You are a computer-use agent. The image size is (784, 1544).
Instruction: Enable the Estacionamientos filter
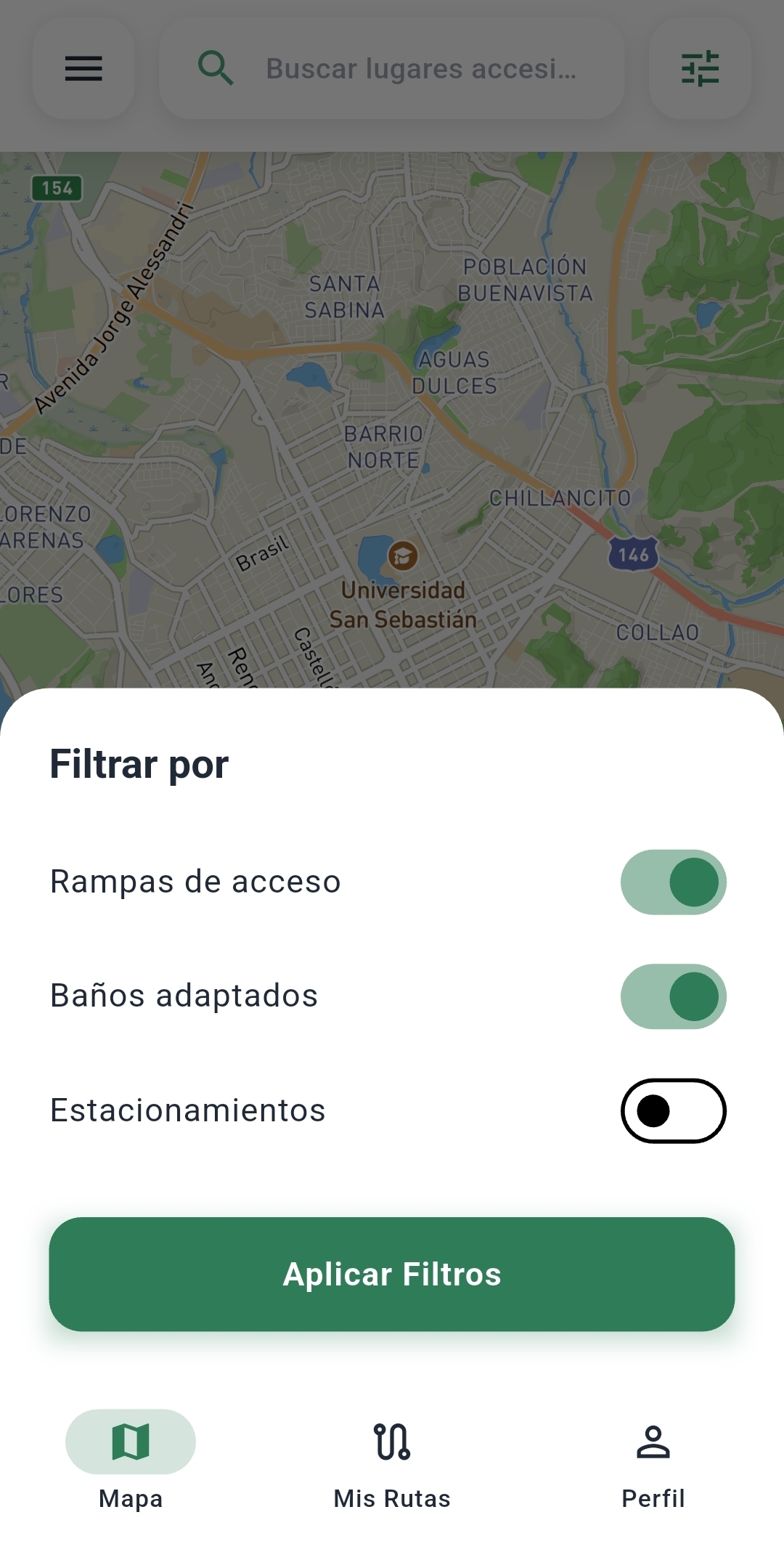(674, 1110)
